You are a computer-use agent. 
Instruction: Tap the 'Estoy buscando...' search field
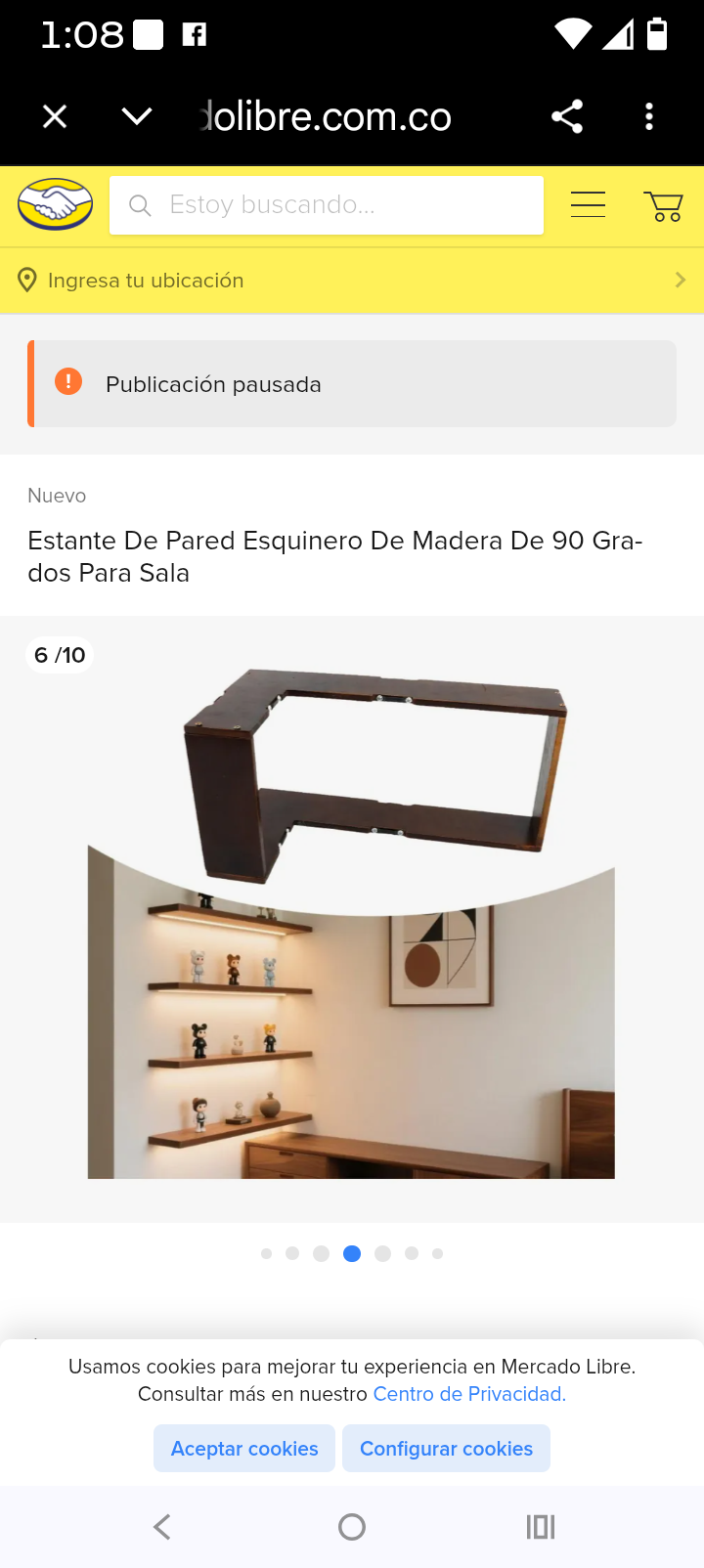click(327, 205)
